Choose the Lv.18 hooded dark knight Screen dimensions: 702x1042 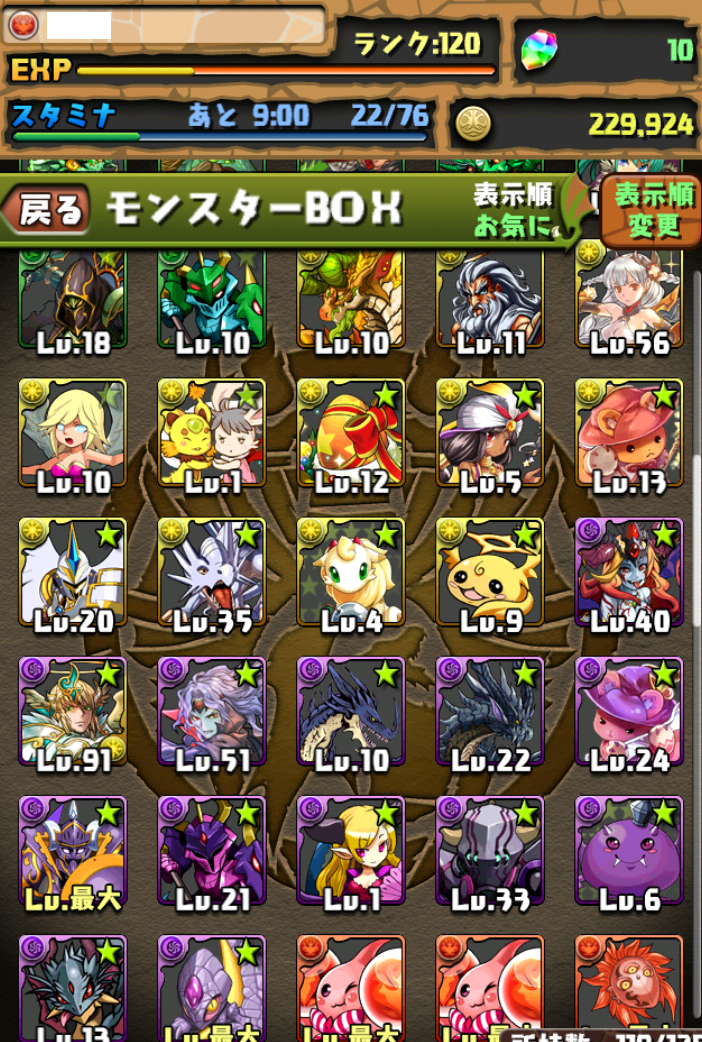(73, 300)
